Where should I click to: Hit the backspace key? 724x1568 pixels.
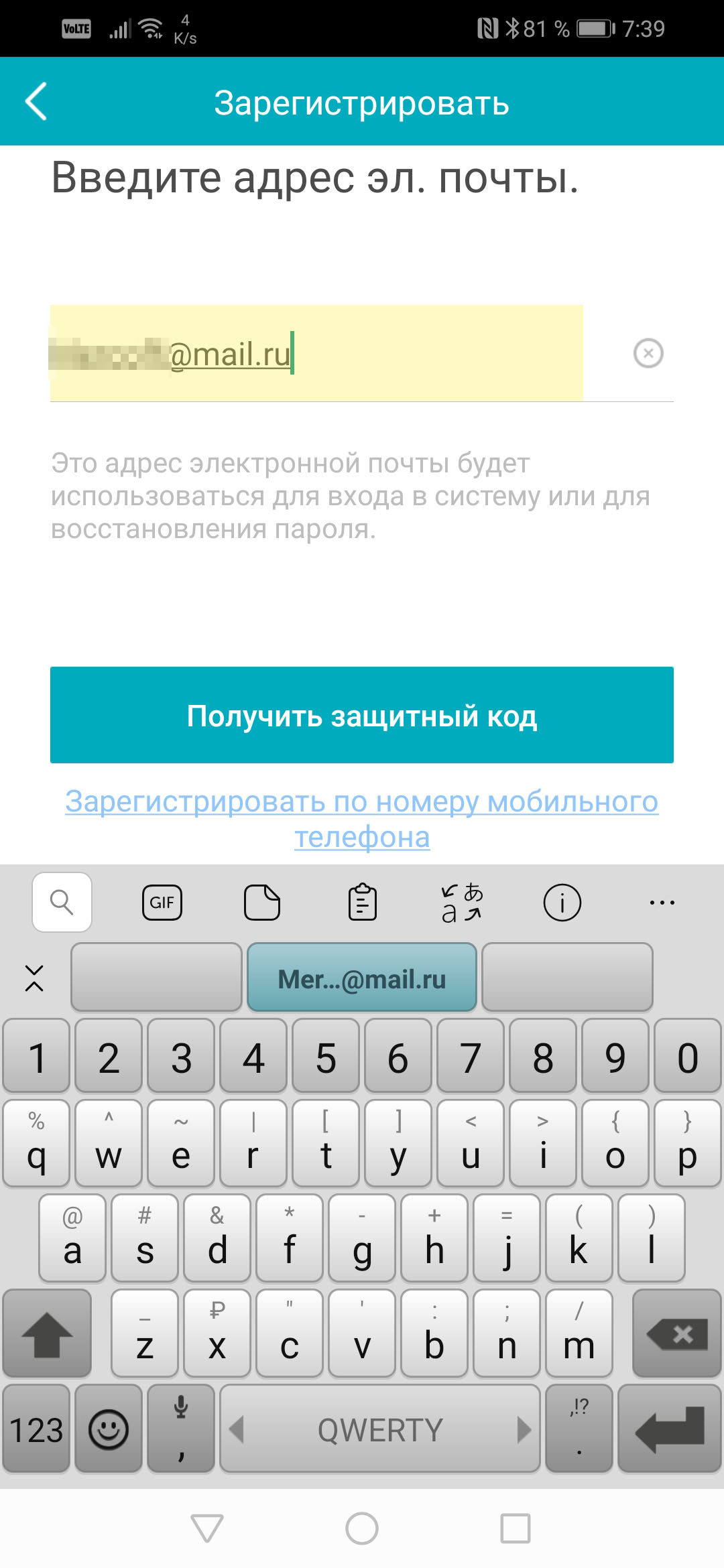click(x=676, y=1333)
